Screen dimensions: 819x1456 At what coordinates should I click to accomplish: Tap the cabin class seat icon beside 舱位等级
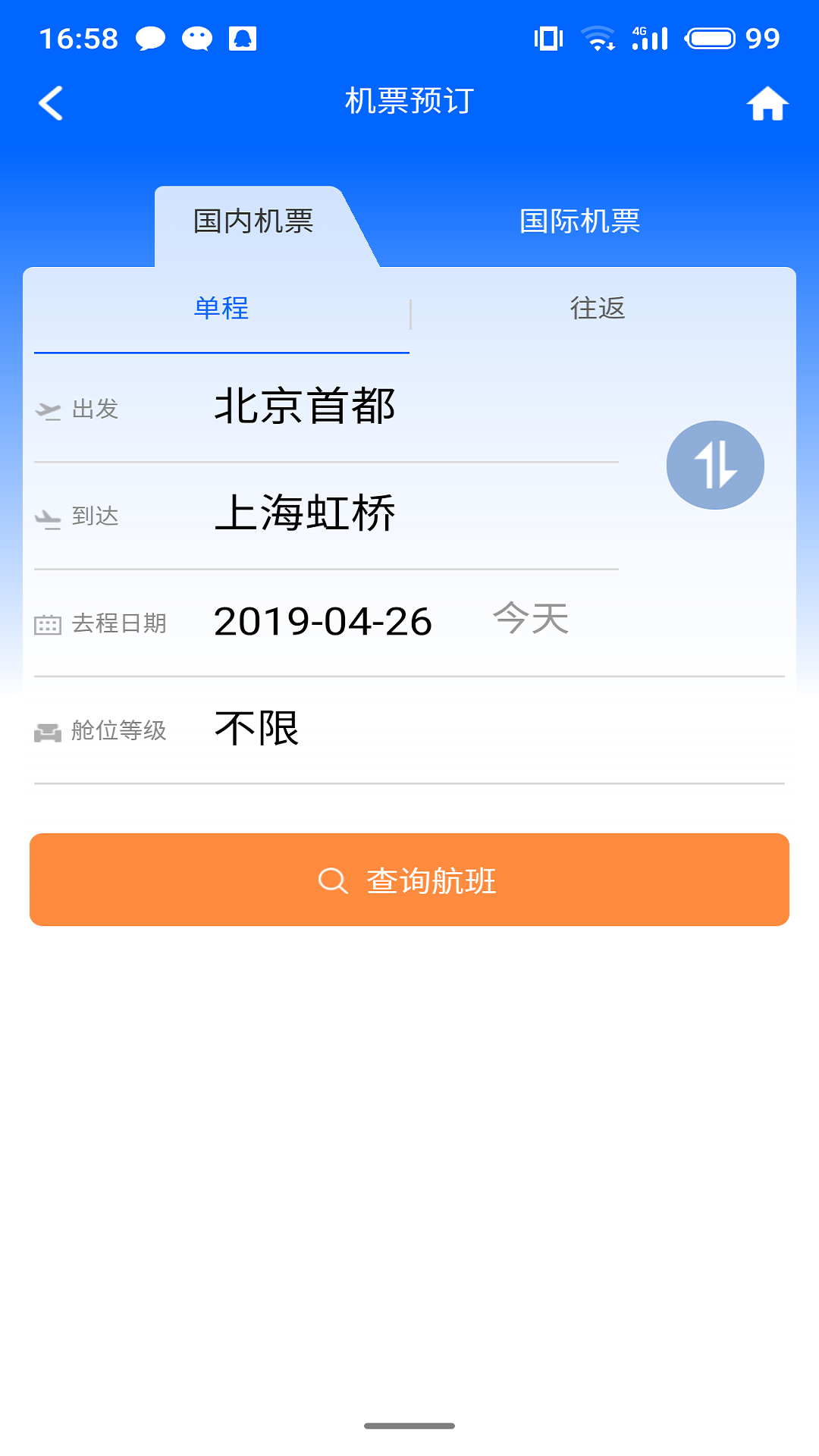click(x=47, y=730)
